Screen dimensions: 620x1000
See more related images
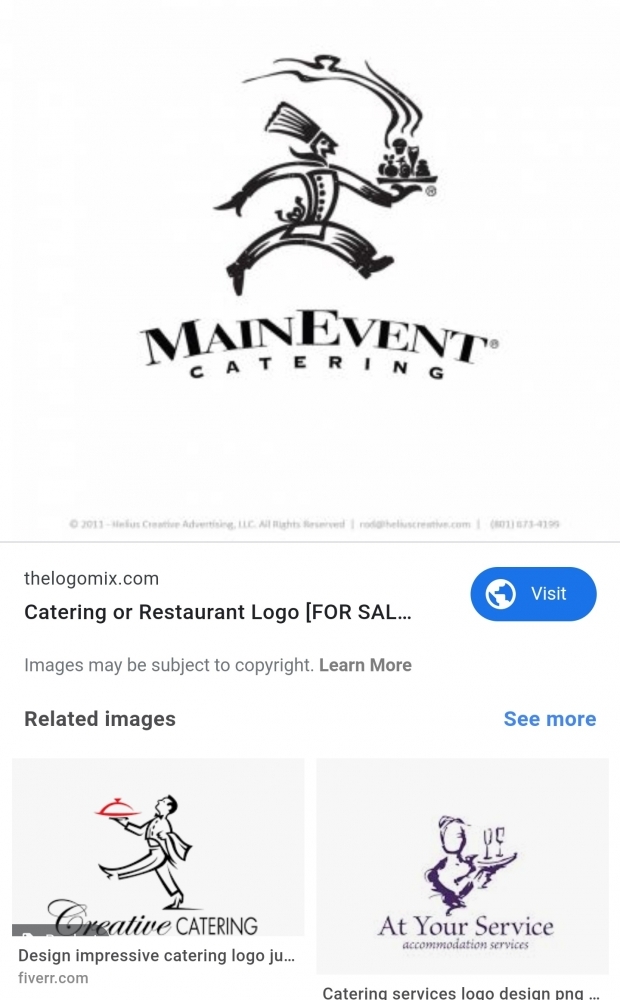click(549, 719)
